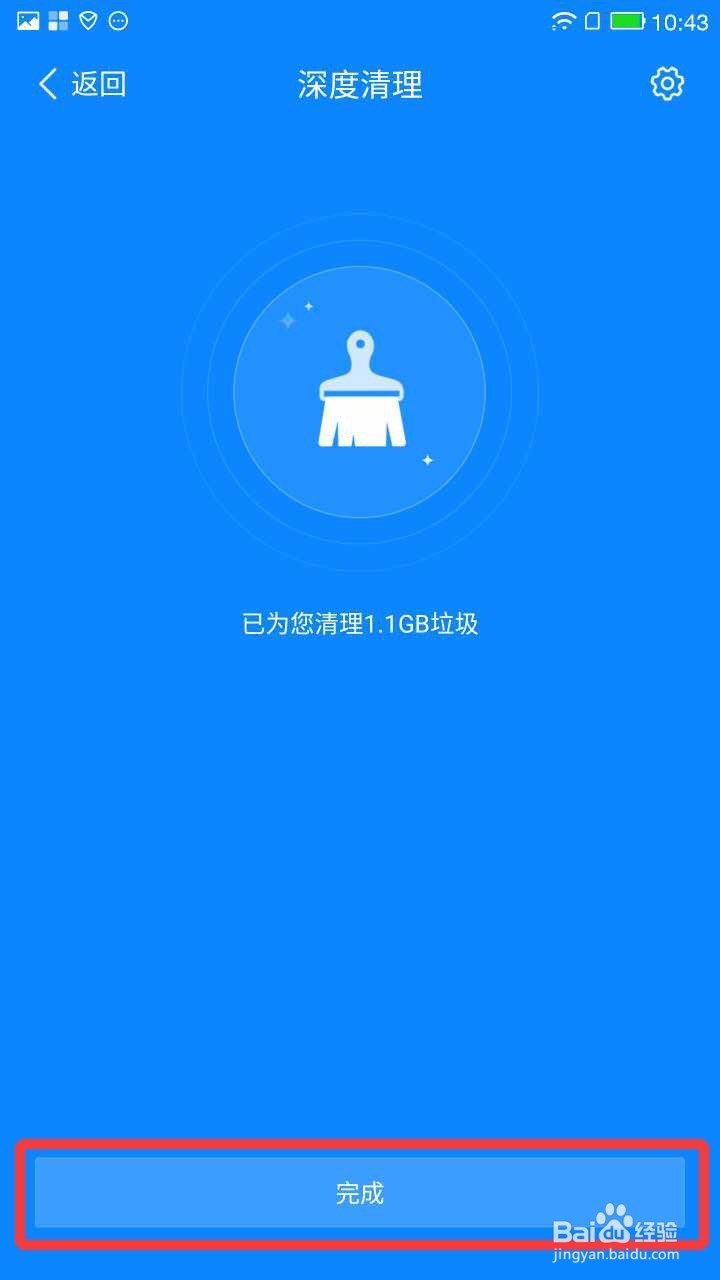Click the back arrow chevron

point(46,84)
